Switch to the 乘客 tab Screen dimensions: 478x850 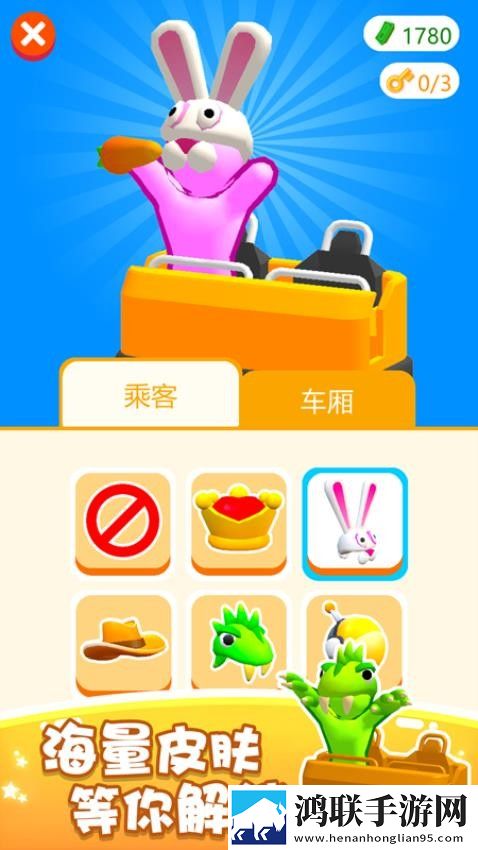[x=150, y=394]
